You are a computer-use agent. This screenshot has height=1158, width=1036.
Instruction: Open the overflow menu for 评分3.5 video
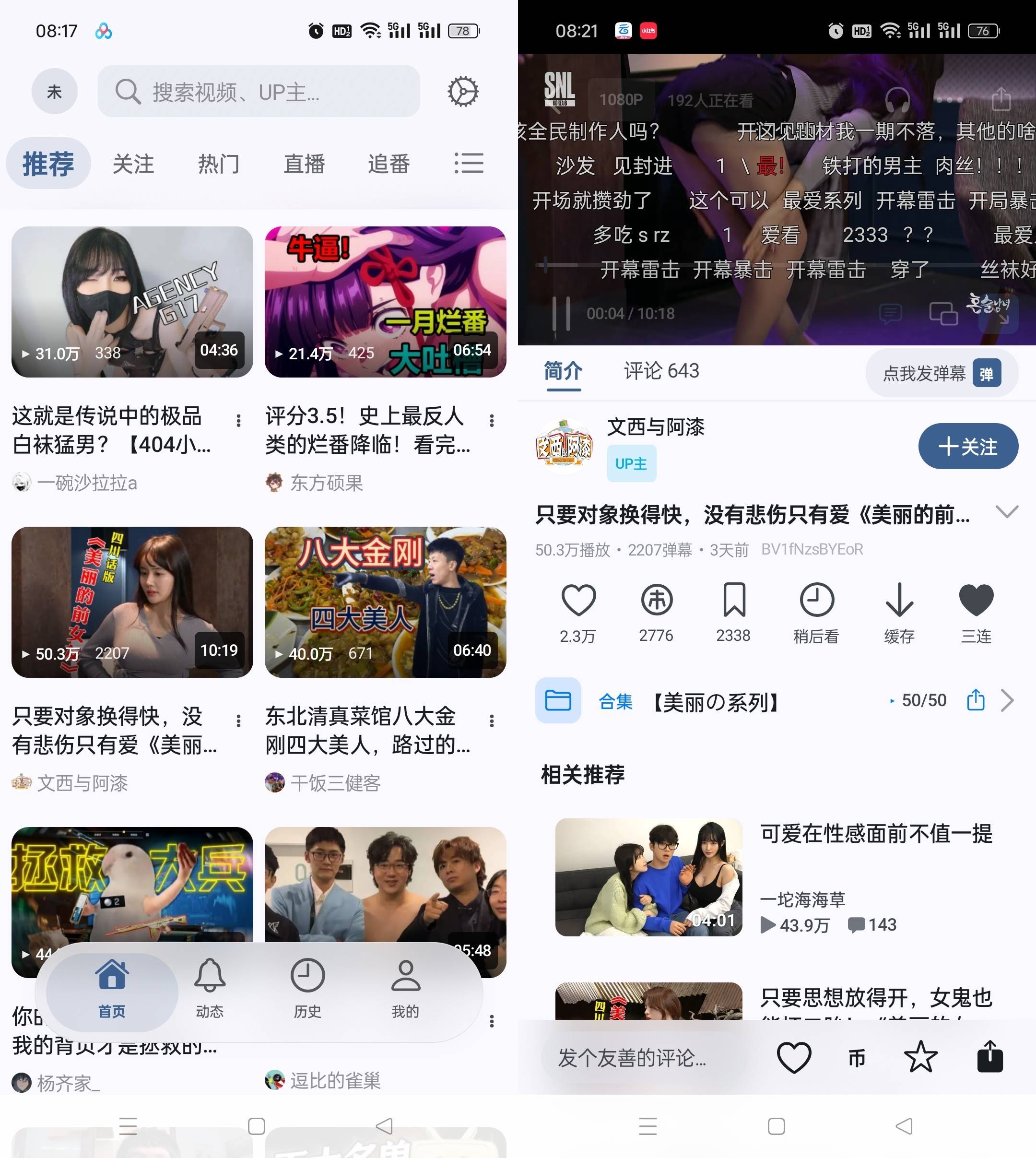492,421
